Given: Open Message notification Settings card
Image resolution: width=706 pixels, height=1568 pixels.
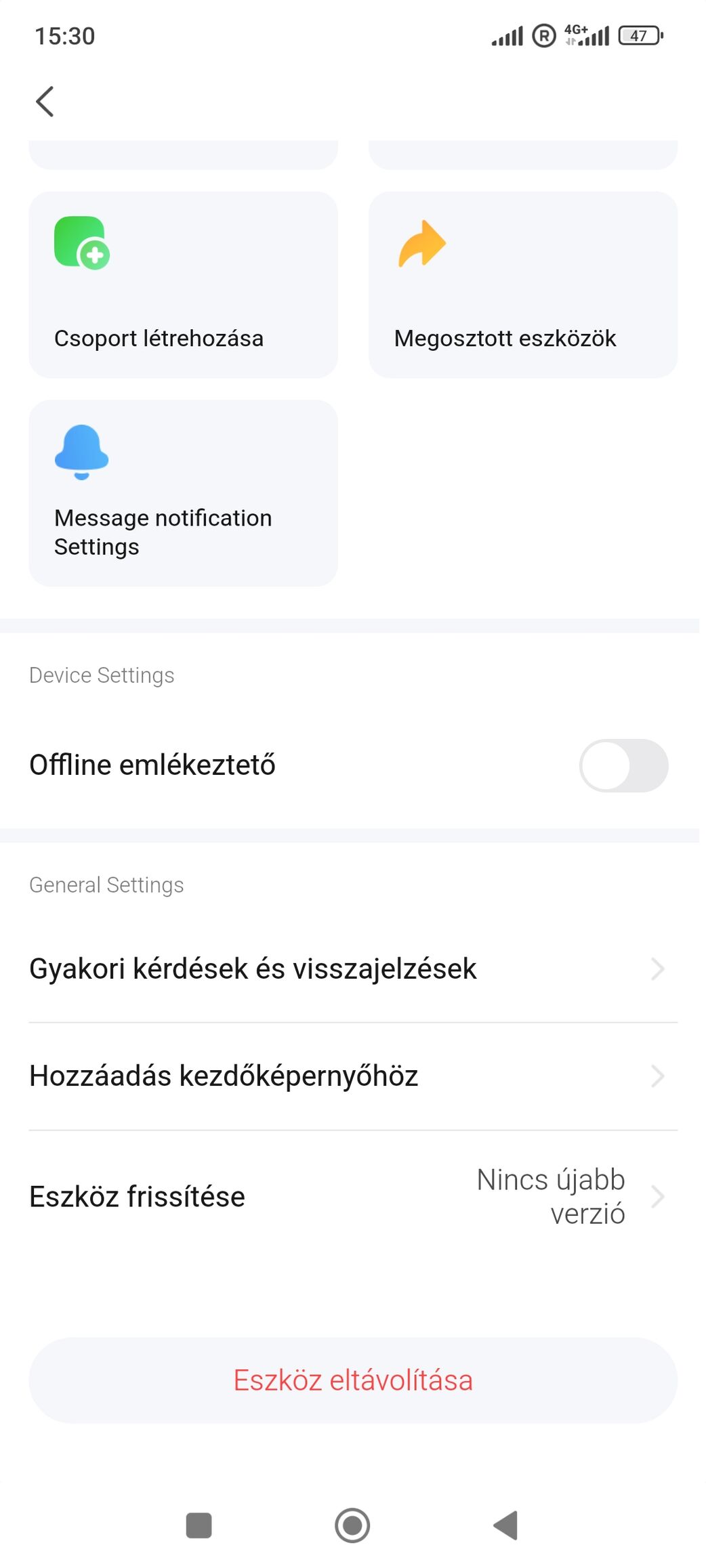Looking at the screenshot, I should coord(183,492).
